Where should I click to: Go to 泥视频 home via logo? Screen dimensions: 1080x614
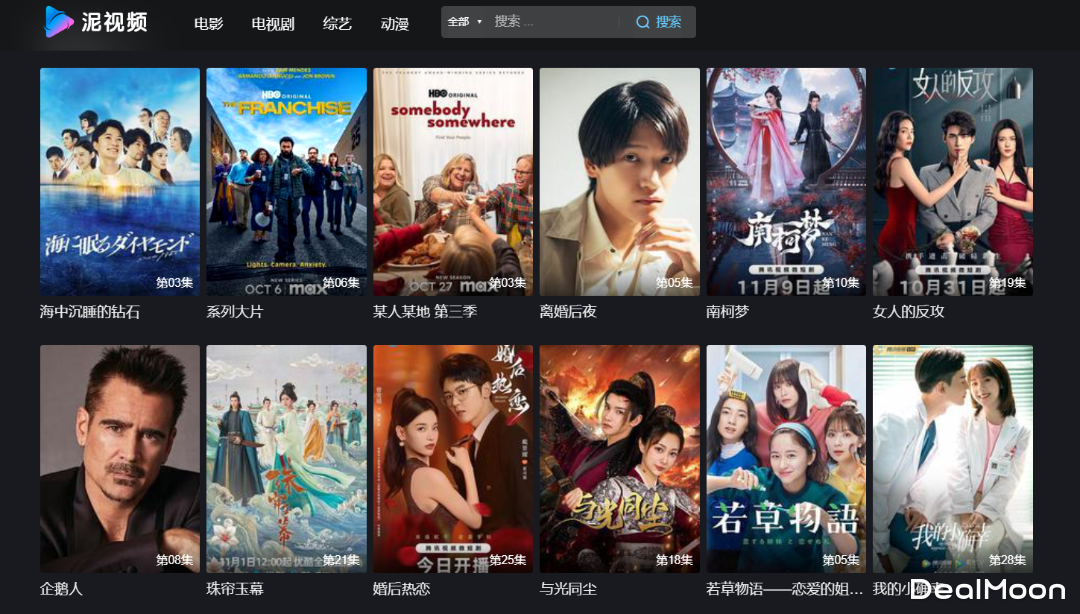coord(96,22)
